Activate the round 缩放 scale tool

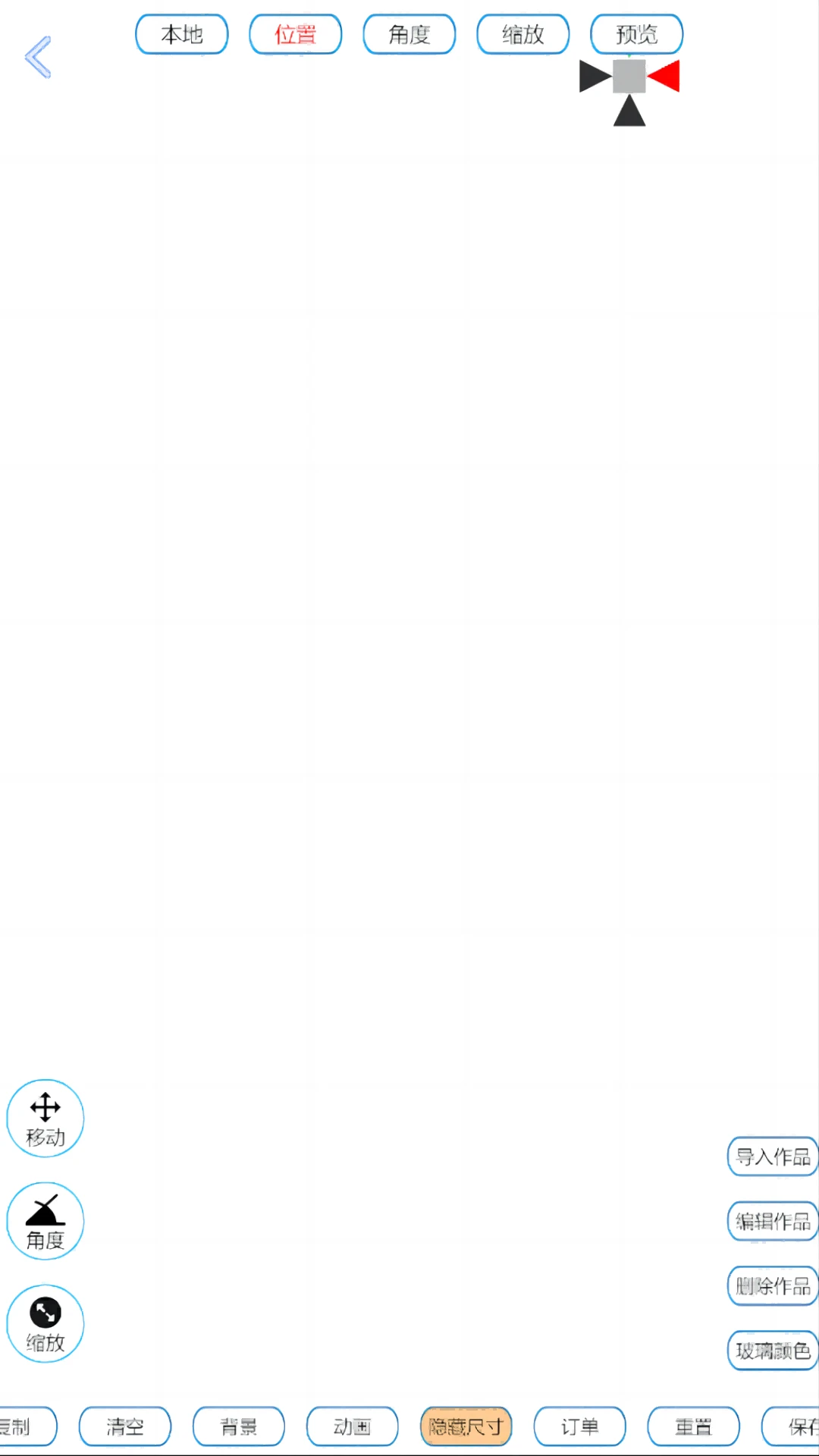pos(45,1323)
